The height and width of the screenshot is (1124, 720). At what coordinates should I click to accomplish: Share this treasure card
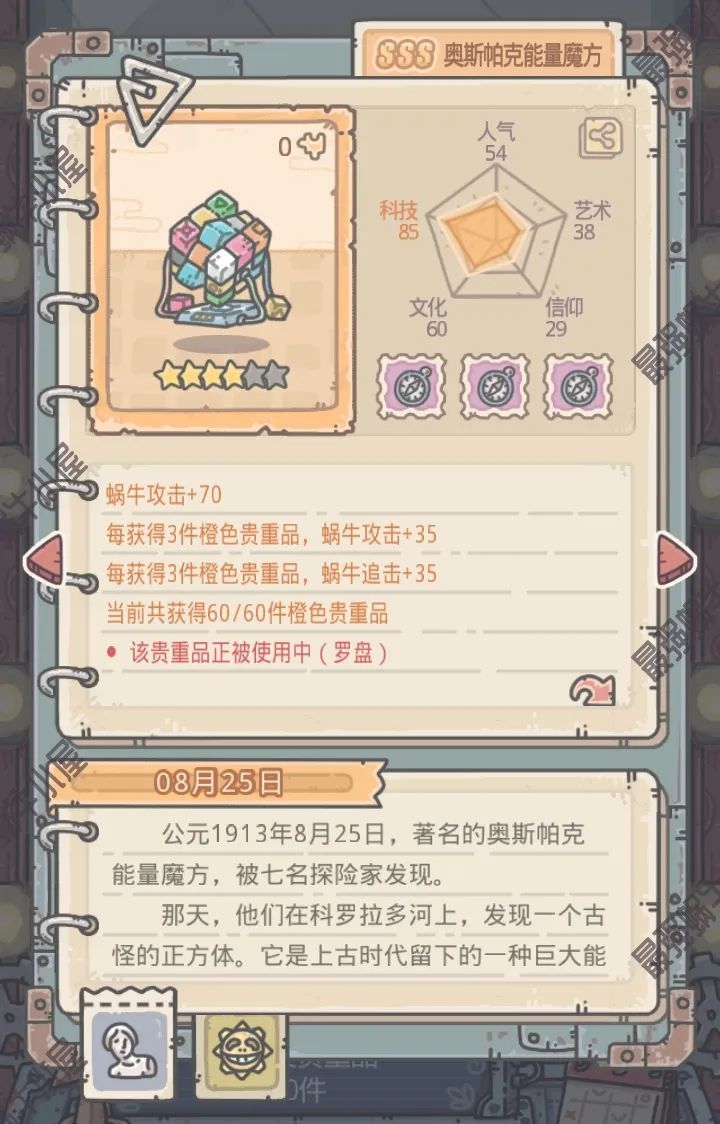click(x=602, y=137)
